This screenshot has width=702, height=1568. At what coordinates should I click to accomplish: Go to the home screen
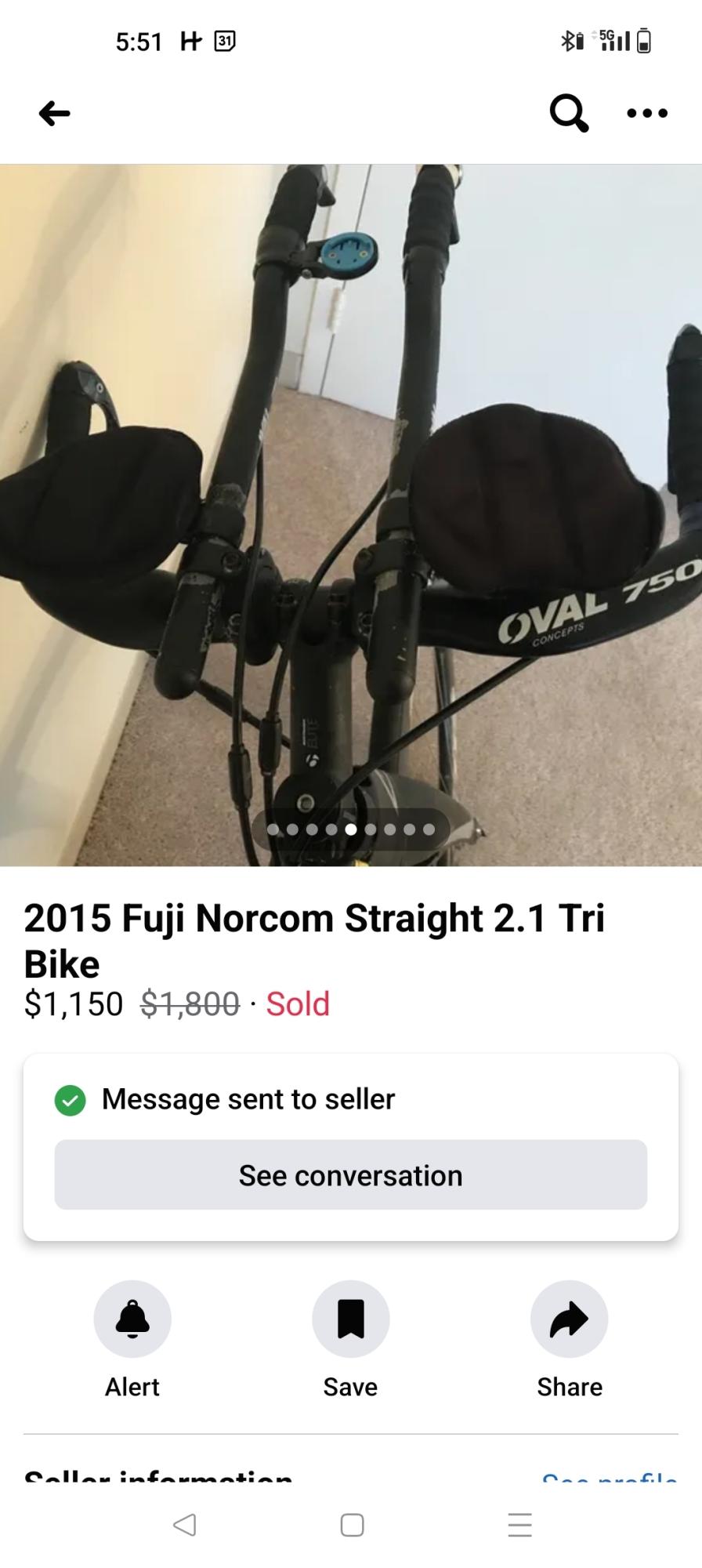(x=352, y=1525)
